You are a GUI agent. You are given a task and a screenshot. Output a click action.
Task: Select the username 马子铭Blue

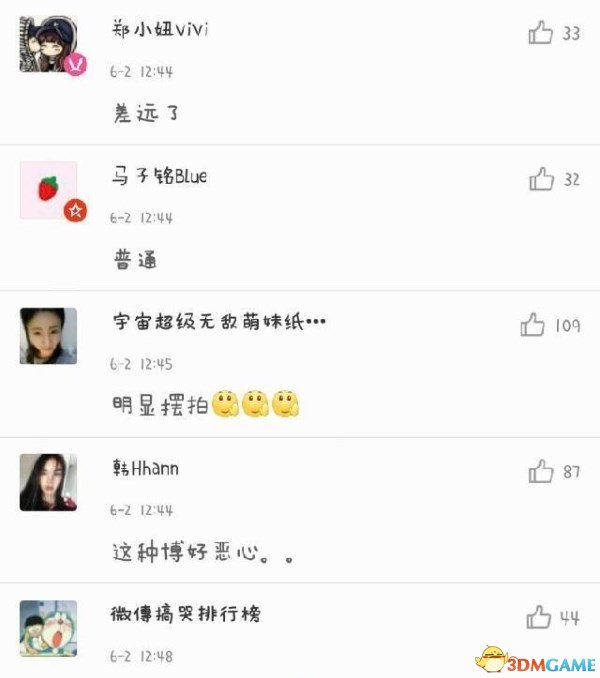click(160, 177)
